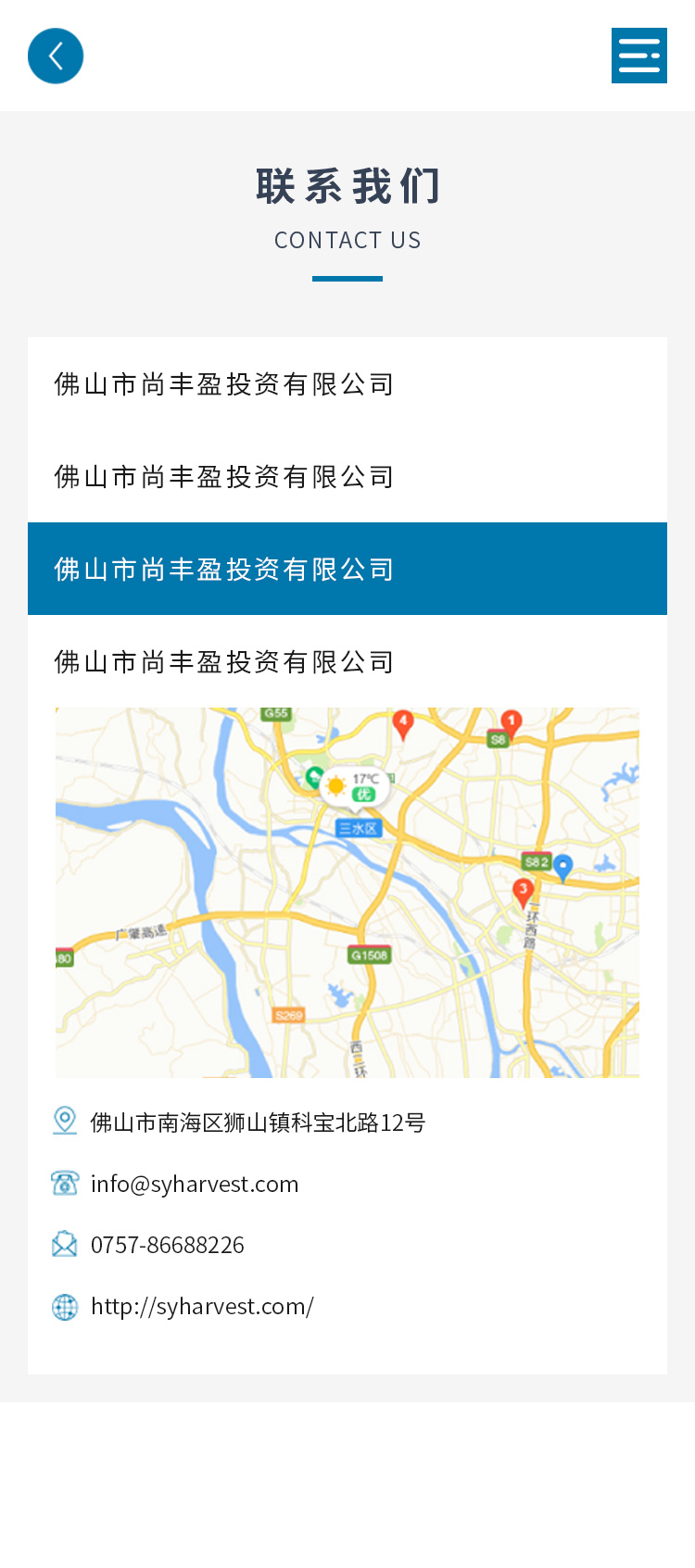Open the hamburger navigation menu

pos(638,56)
